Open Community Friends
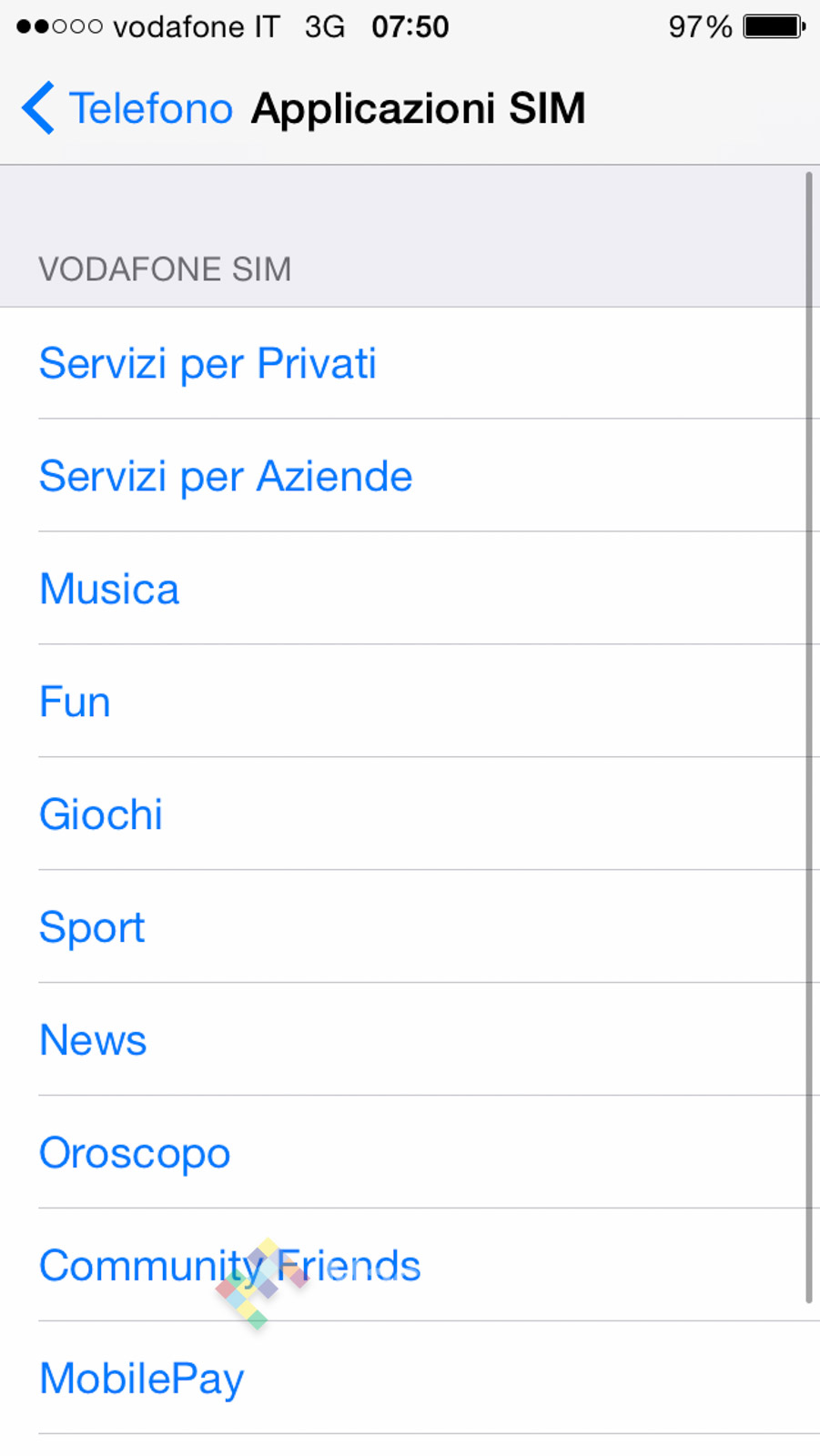820x1456 pixels. pos(229,1267)
